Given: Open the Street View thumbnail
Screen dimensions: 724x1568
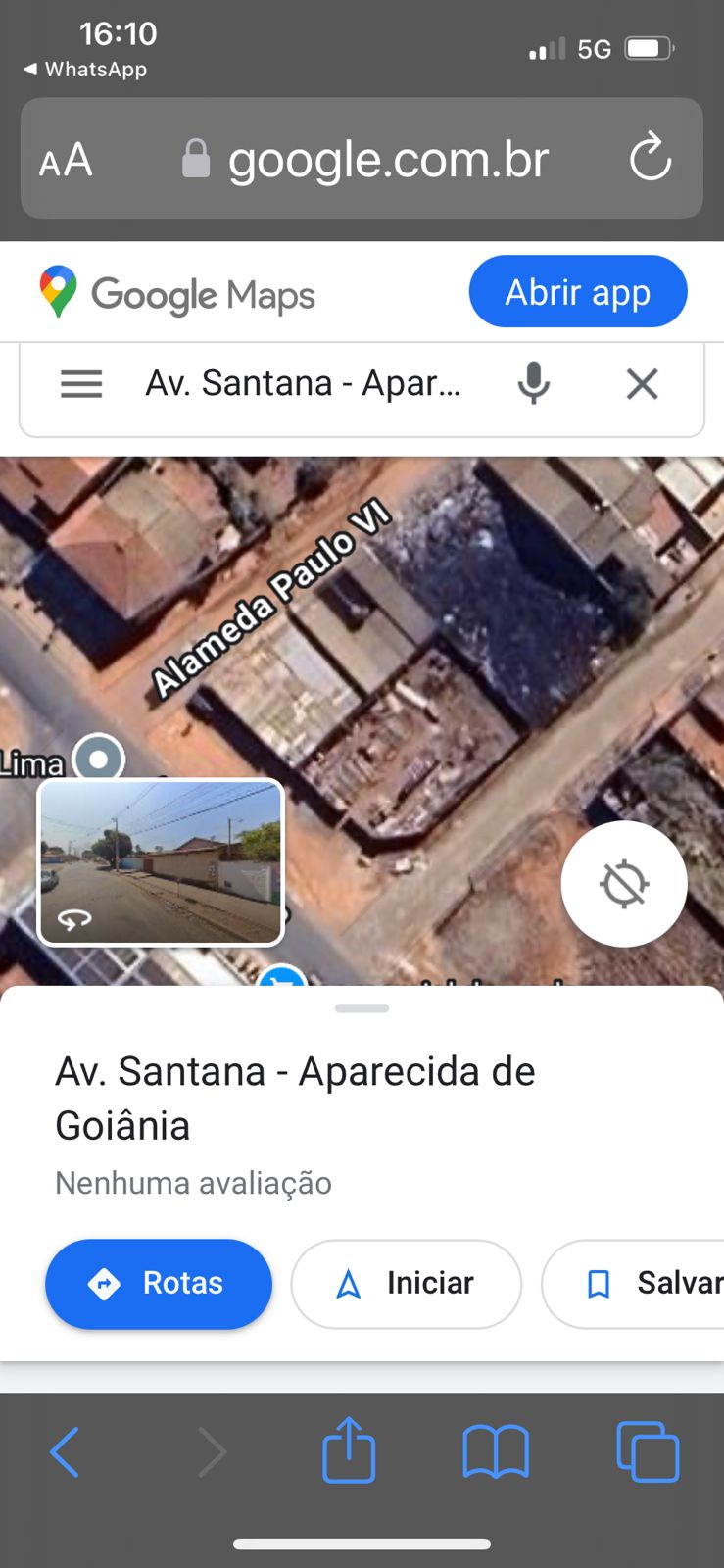Looking at the screenshot, I should (161, 862).
